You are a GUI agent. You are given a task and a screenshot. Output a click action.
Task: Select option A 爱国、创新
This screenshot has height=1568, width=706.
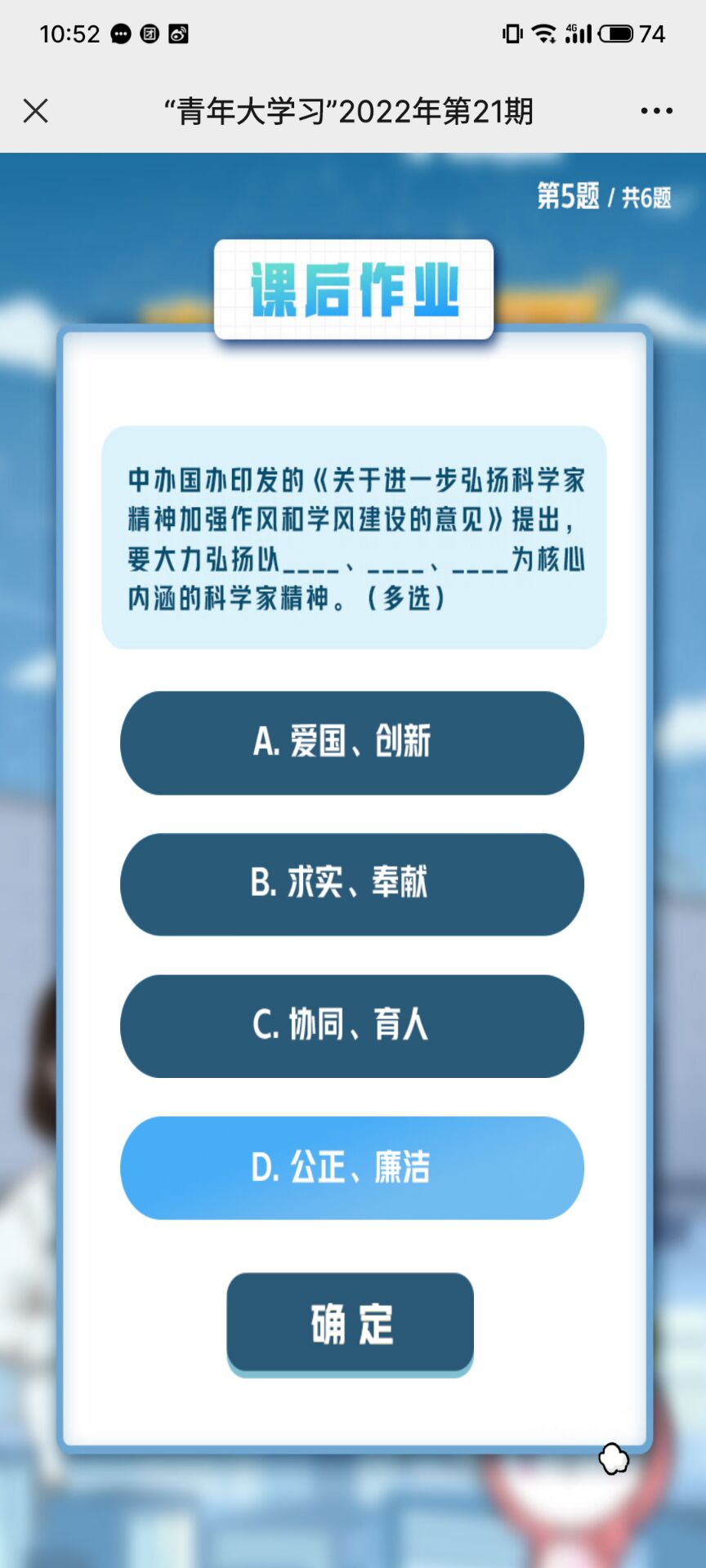click(x=352, y=742)
